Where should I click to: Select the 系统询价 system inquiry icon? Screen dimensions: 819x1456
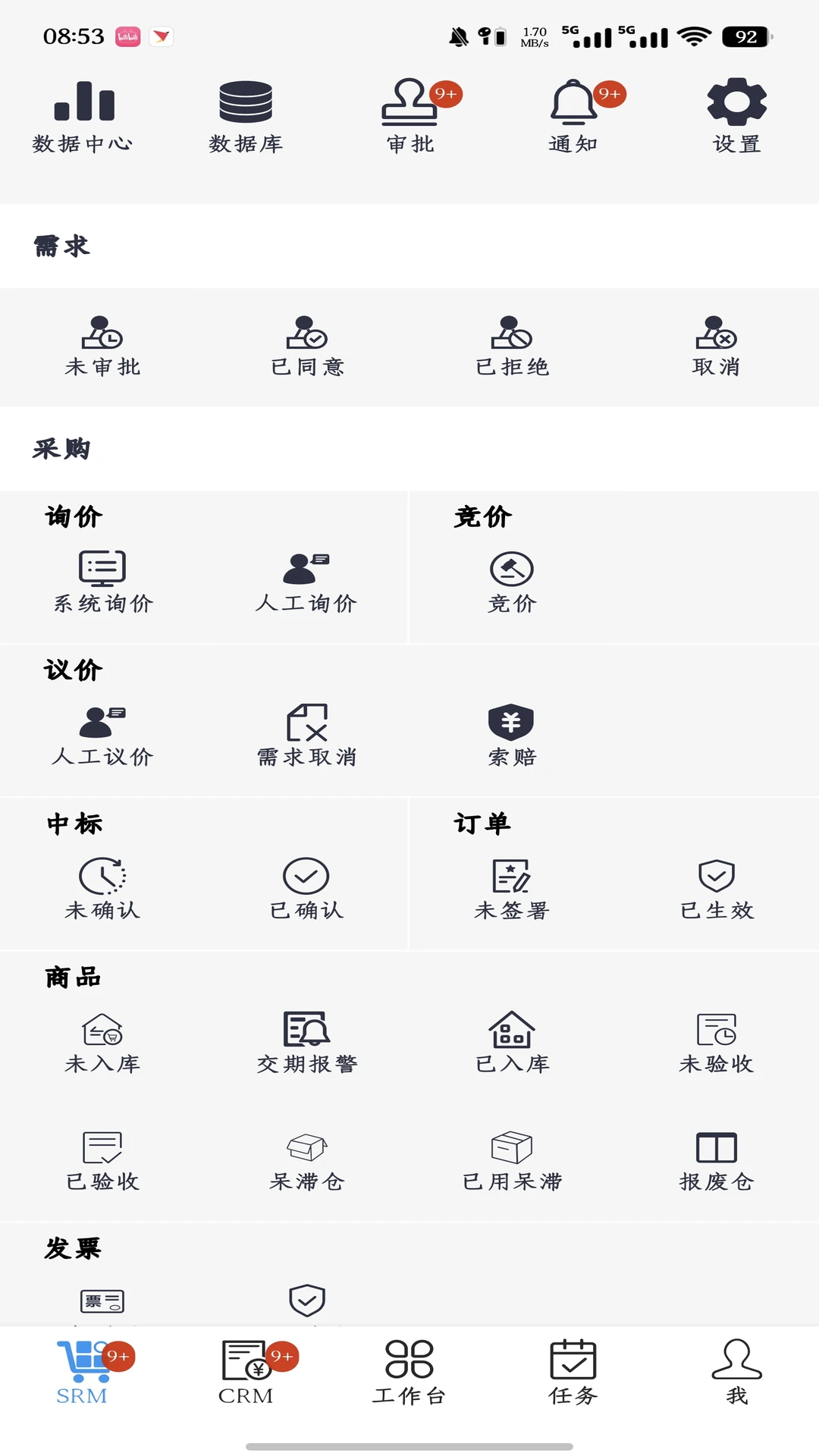102,584
